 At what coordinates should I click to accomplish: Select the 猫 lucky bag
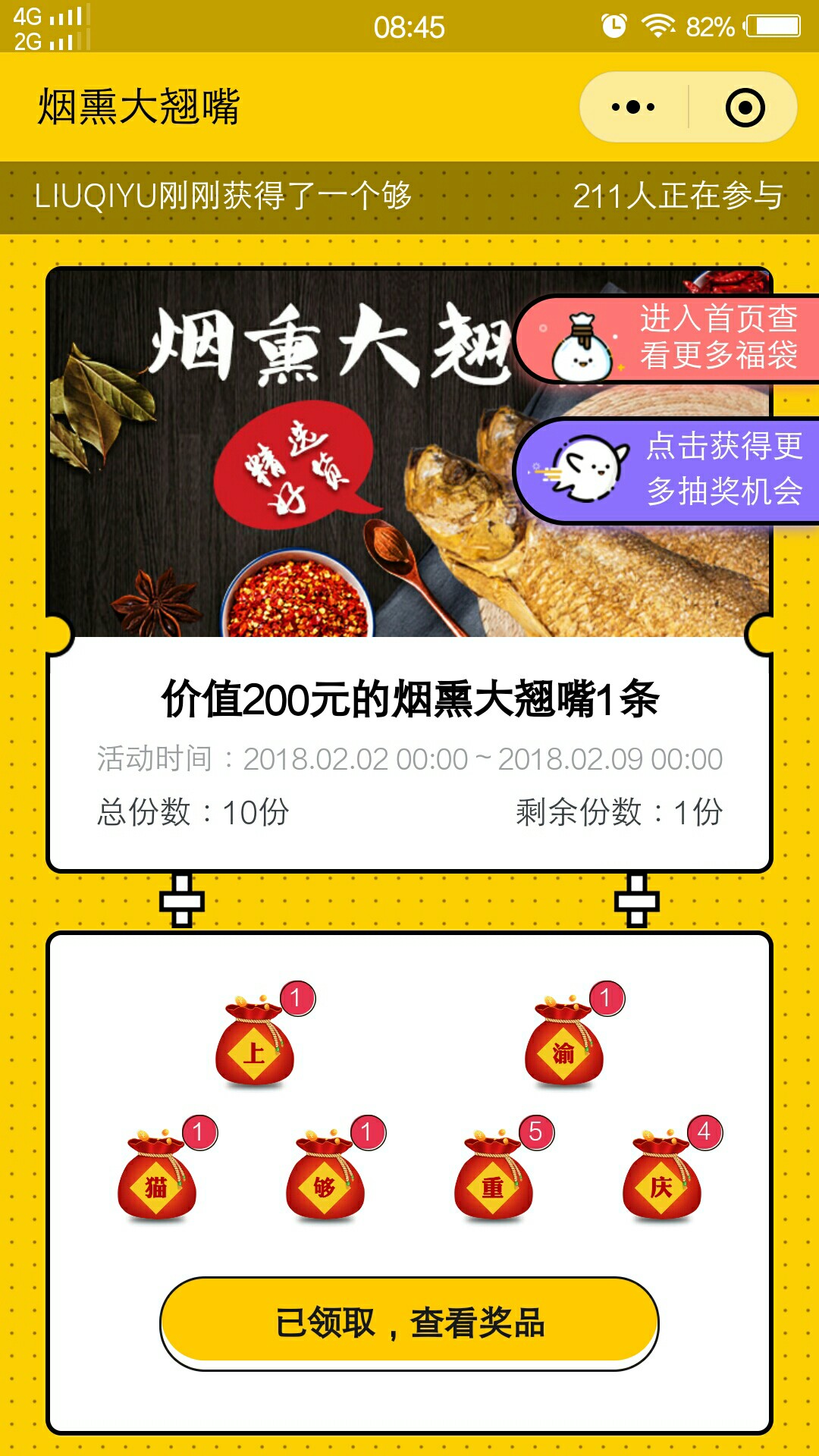(x=157, y=1177)
